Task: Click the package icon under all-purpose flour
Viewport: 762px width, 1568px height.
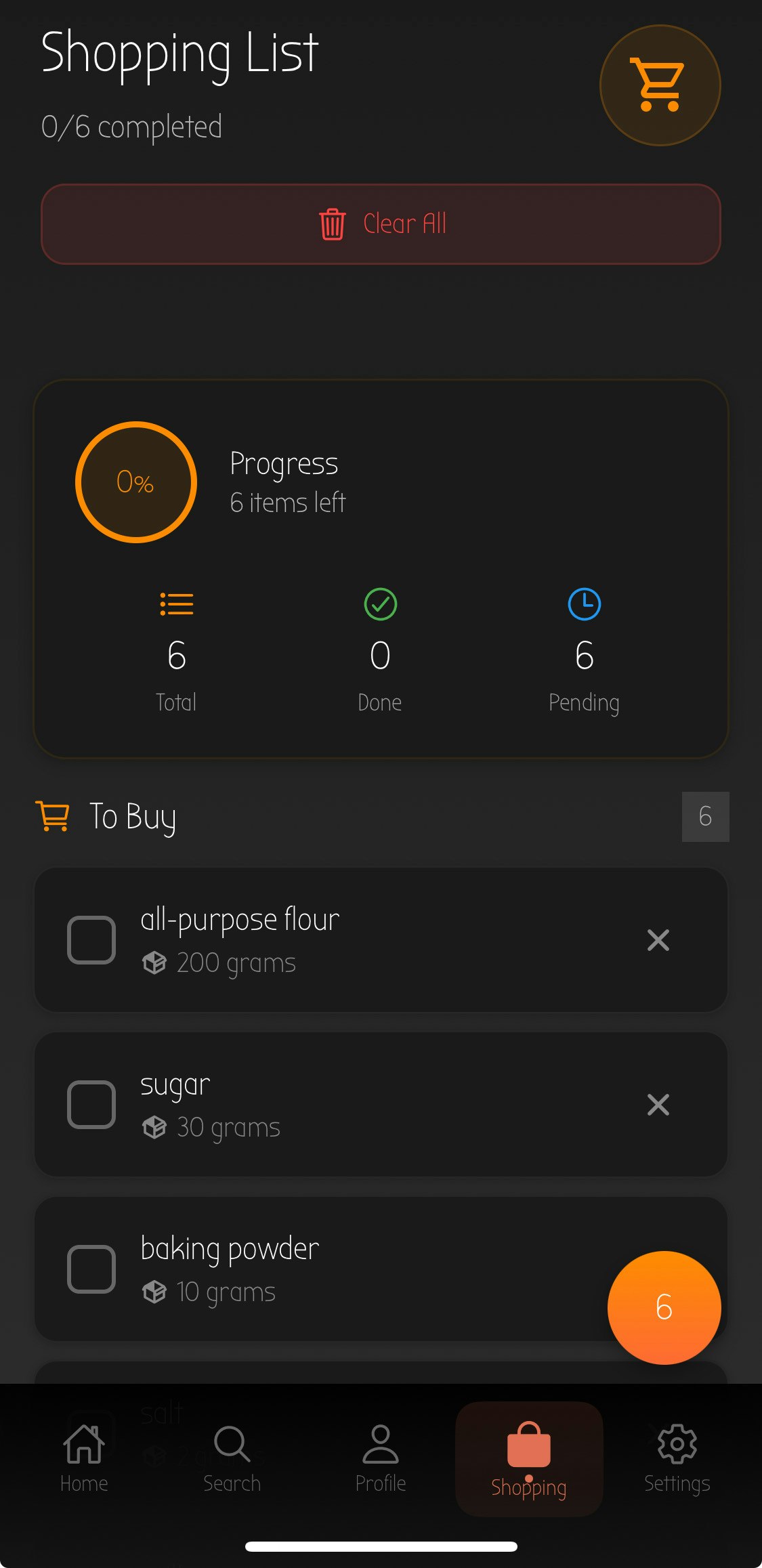Action: coord(154,962)
